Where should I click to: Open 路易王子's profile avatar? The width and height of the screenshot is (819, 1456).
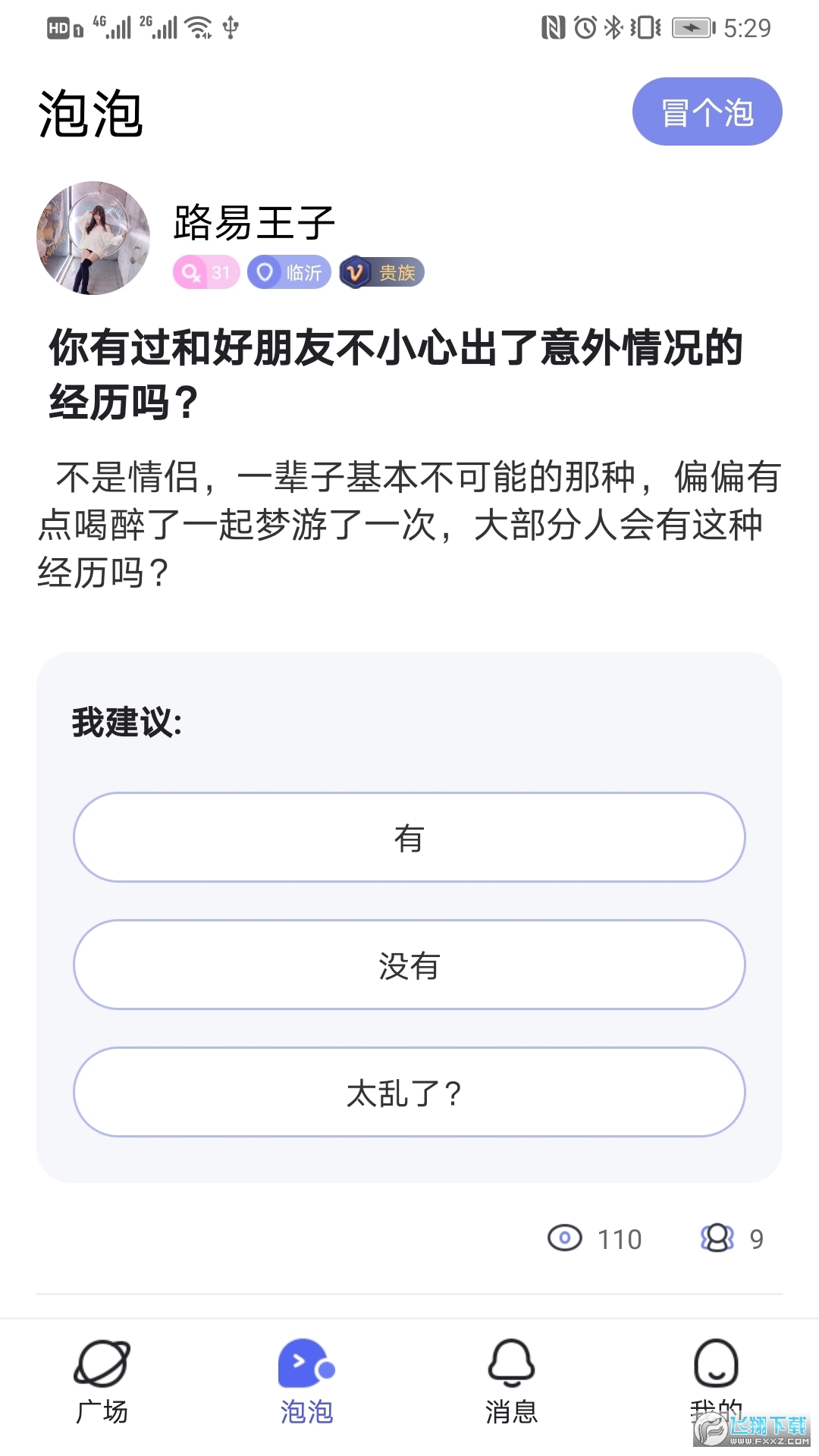point(93,238)
